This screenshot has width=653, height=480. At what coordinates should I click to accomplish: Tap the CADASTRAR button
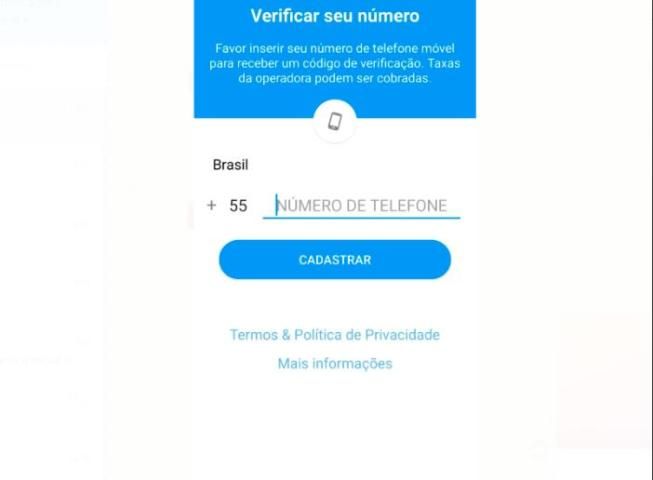[335, 260]
